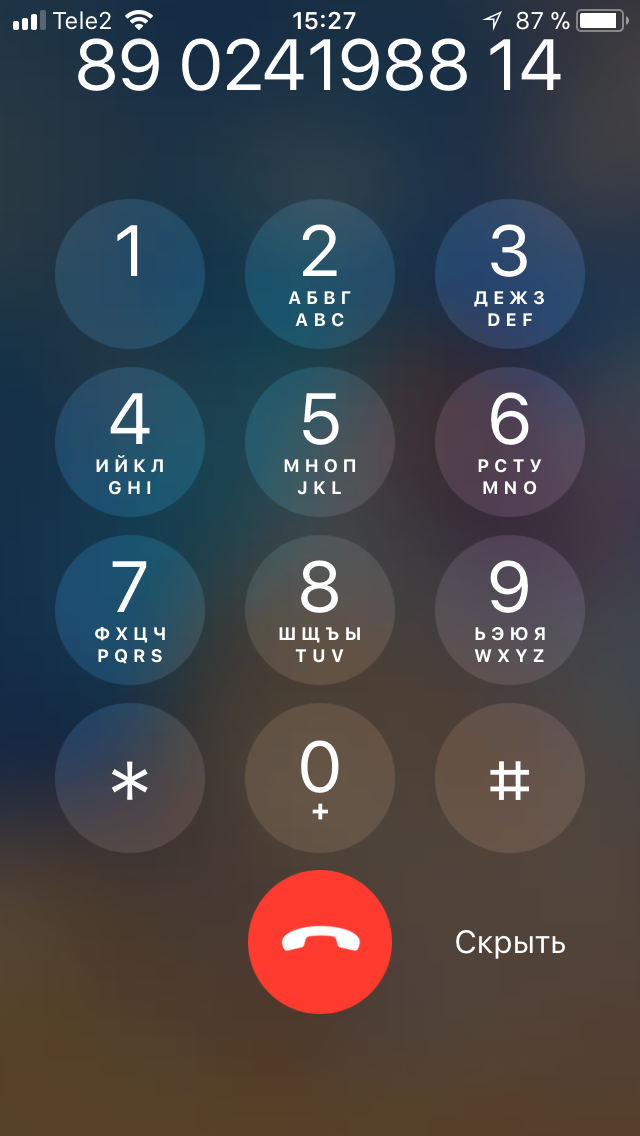Tap the 5 JKL key

(320, 442)
